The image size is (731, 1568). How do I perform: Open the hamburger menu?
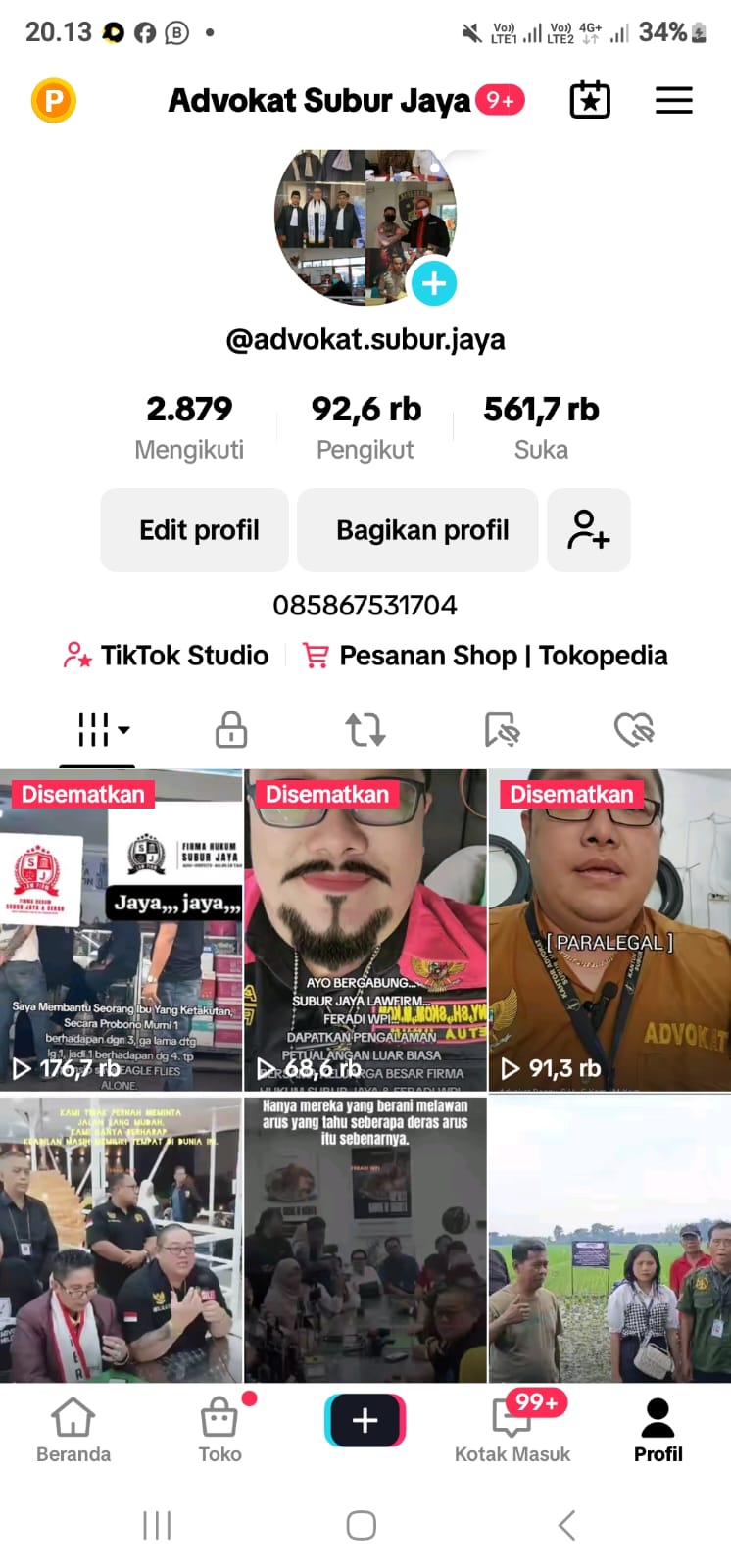pyautogui.click(x=673, y=100)
